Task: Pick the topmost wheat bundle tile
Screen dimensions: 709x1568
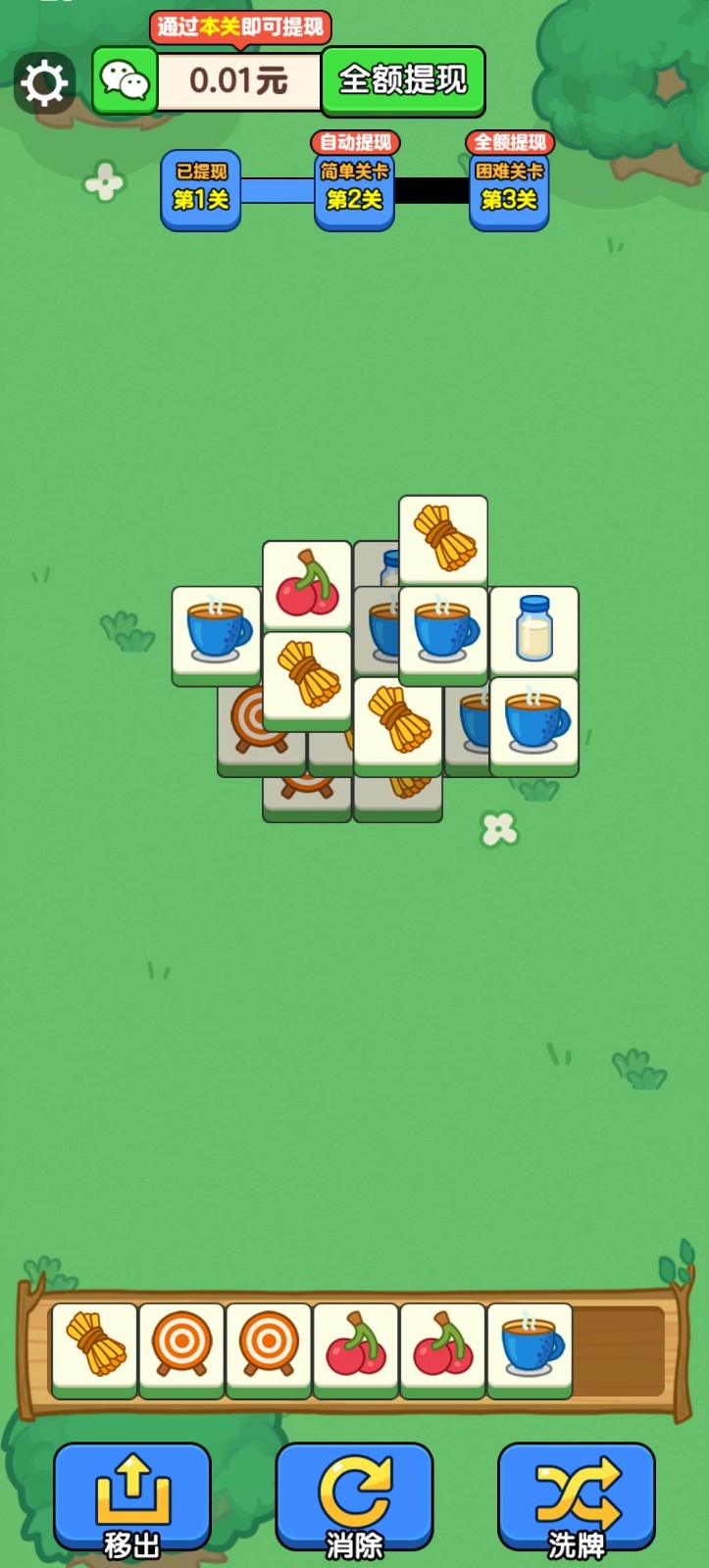Action: click(443, 538)
